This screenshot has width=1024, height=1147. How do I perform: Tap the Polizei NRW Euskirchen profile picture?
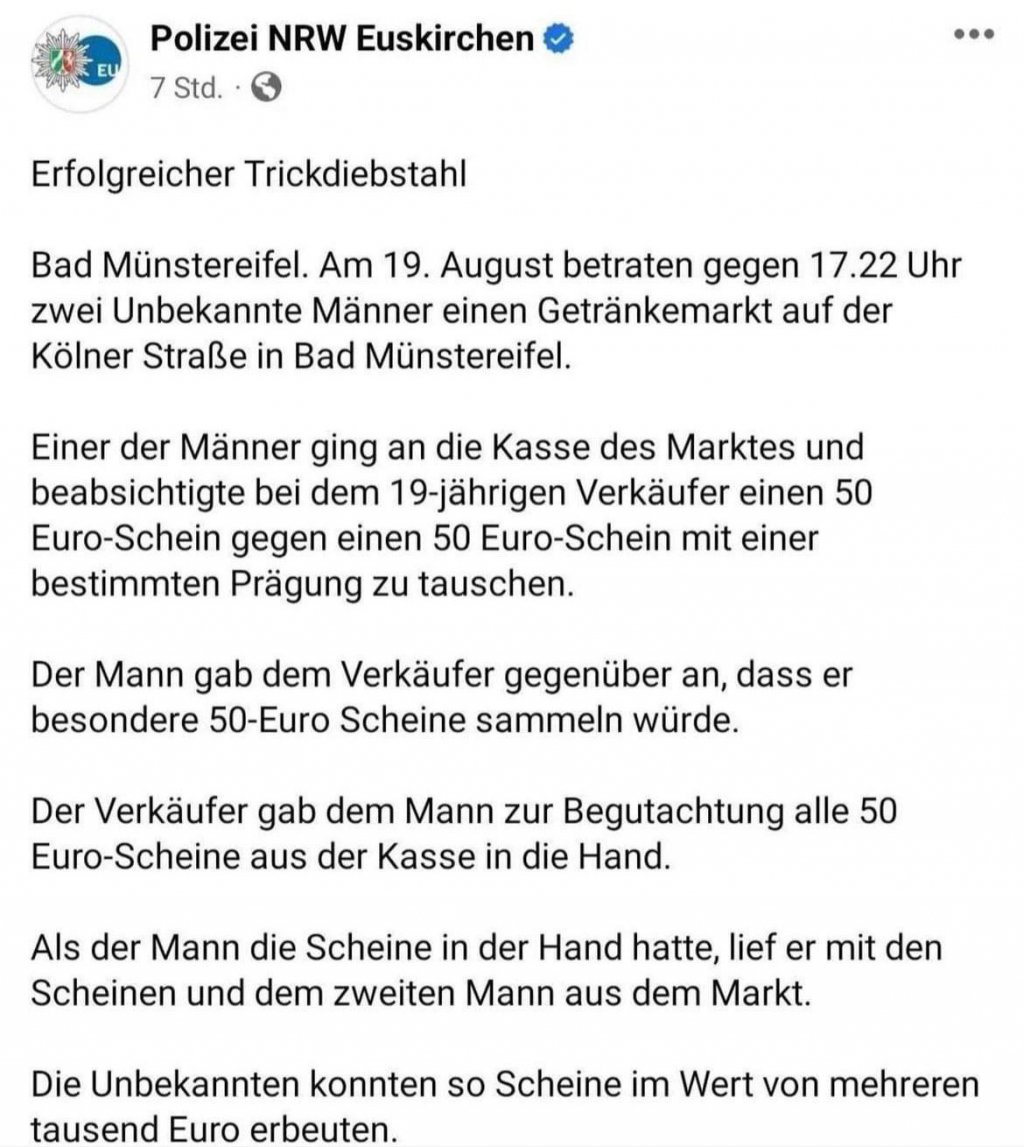coord(78,66)
